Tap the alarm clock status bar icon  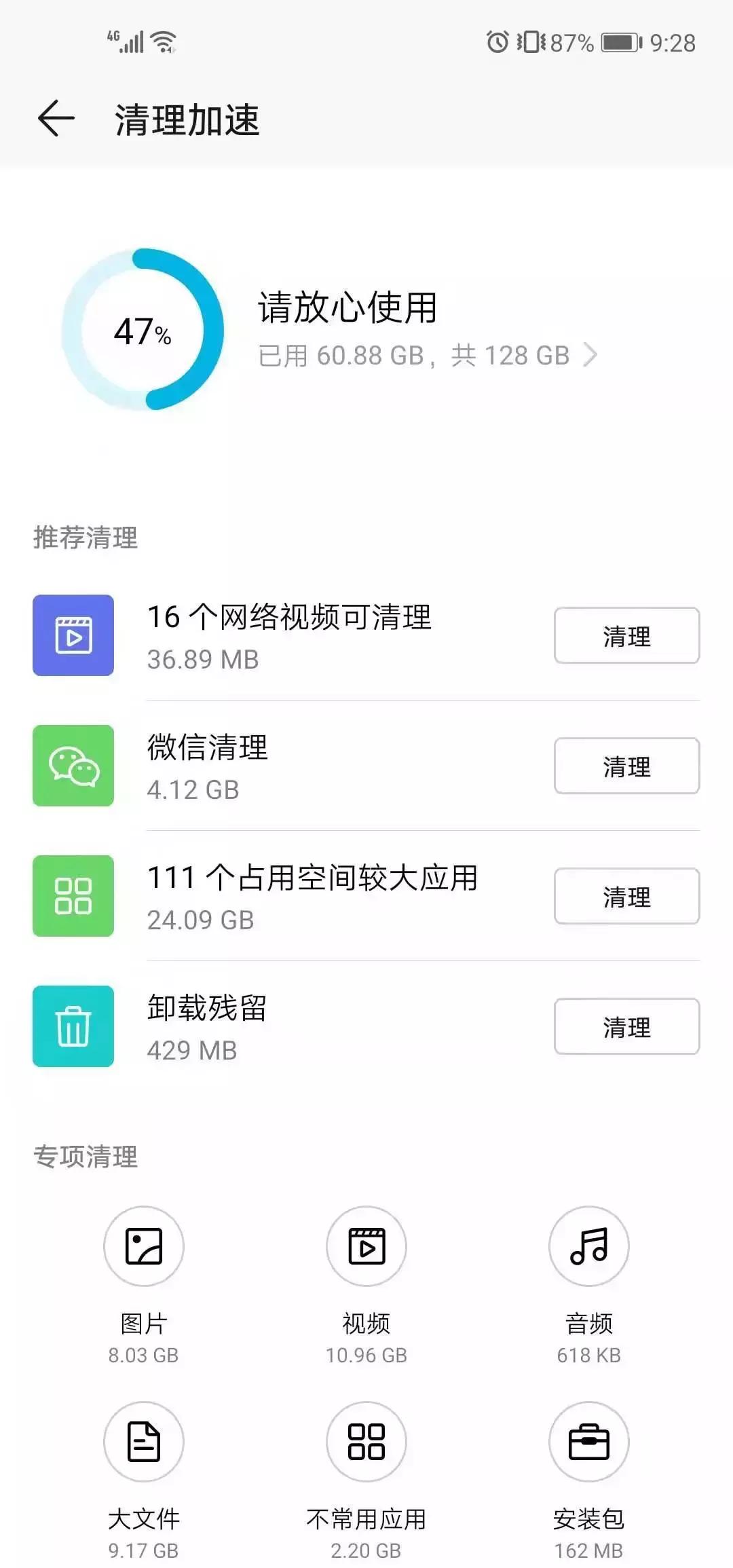(497, 41)
